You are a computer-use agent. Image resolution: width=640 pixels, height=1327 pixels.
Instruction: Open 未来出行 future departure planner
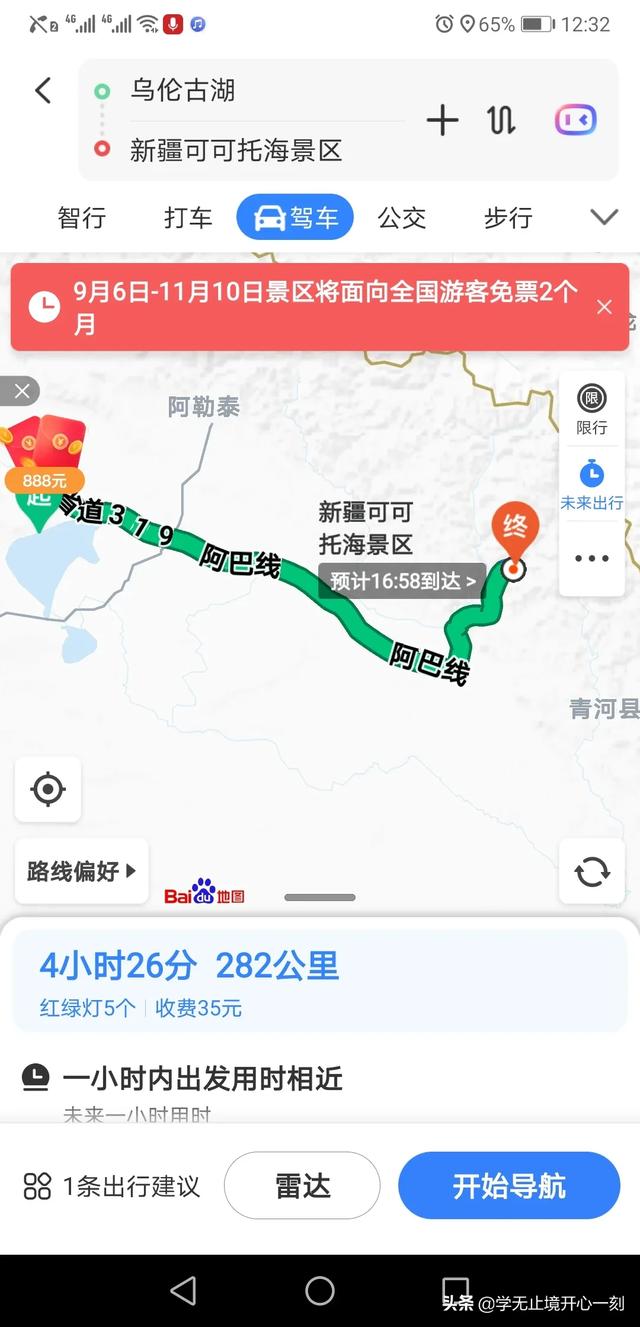pyautogui.click(x=592, y=485)
